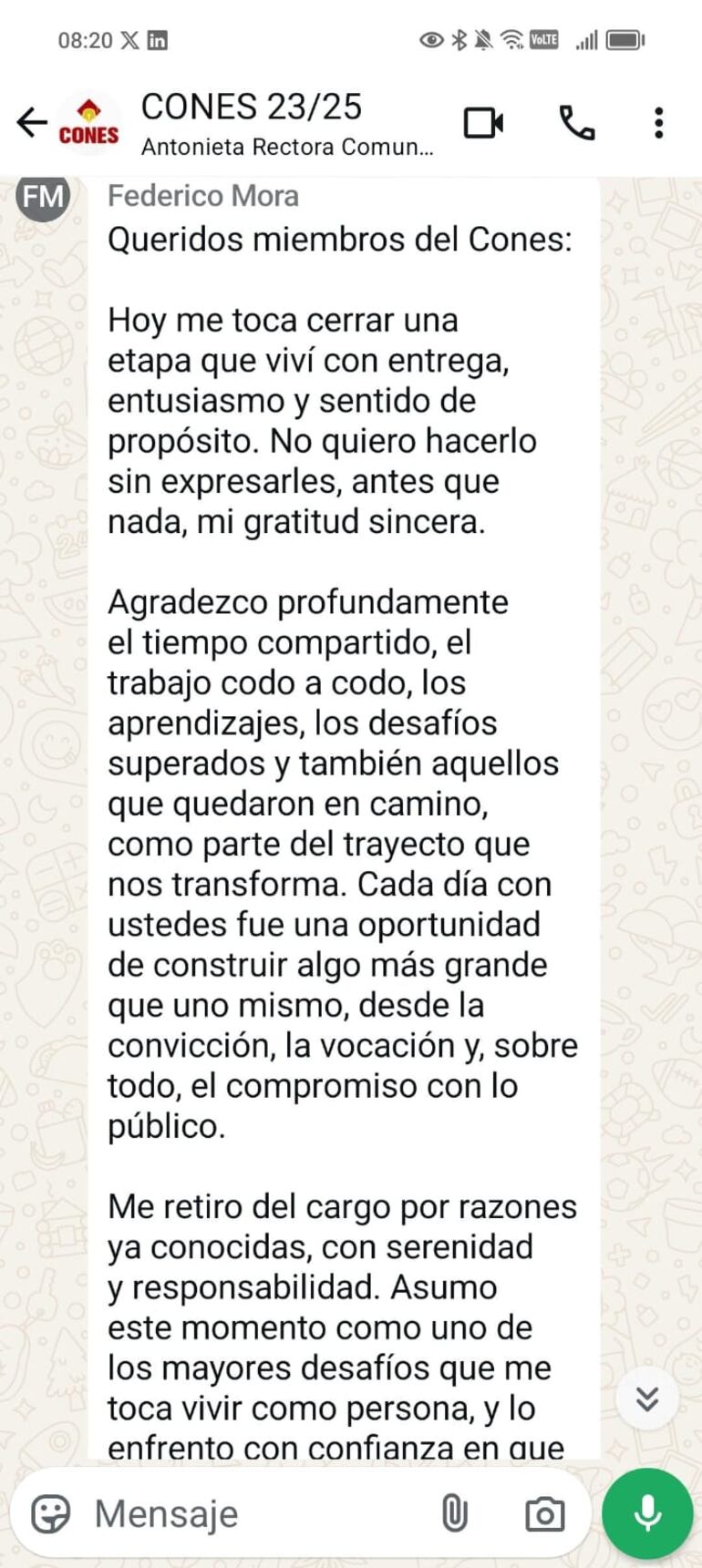This screenshot has height=1568, width=702.
Task: Record a voice message
Action: point(647,1513)
